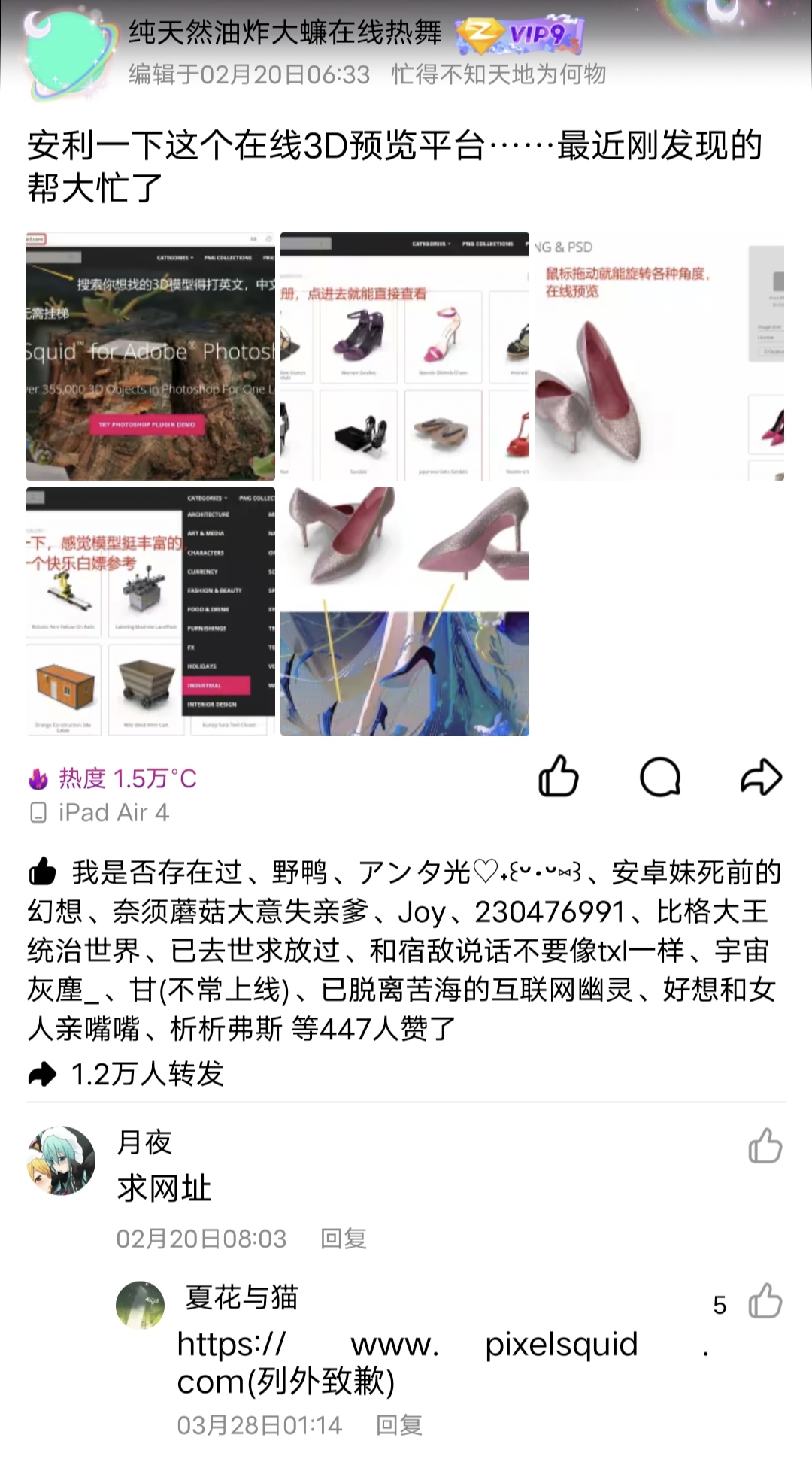Reply to 夏花与猫's comment
Screen dimensions: 812x1462
(x=398, y=1424)
